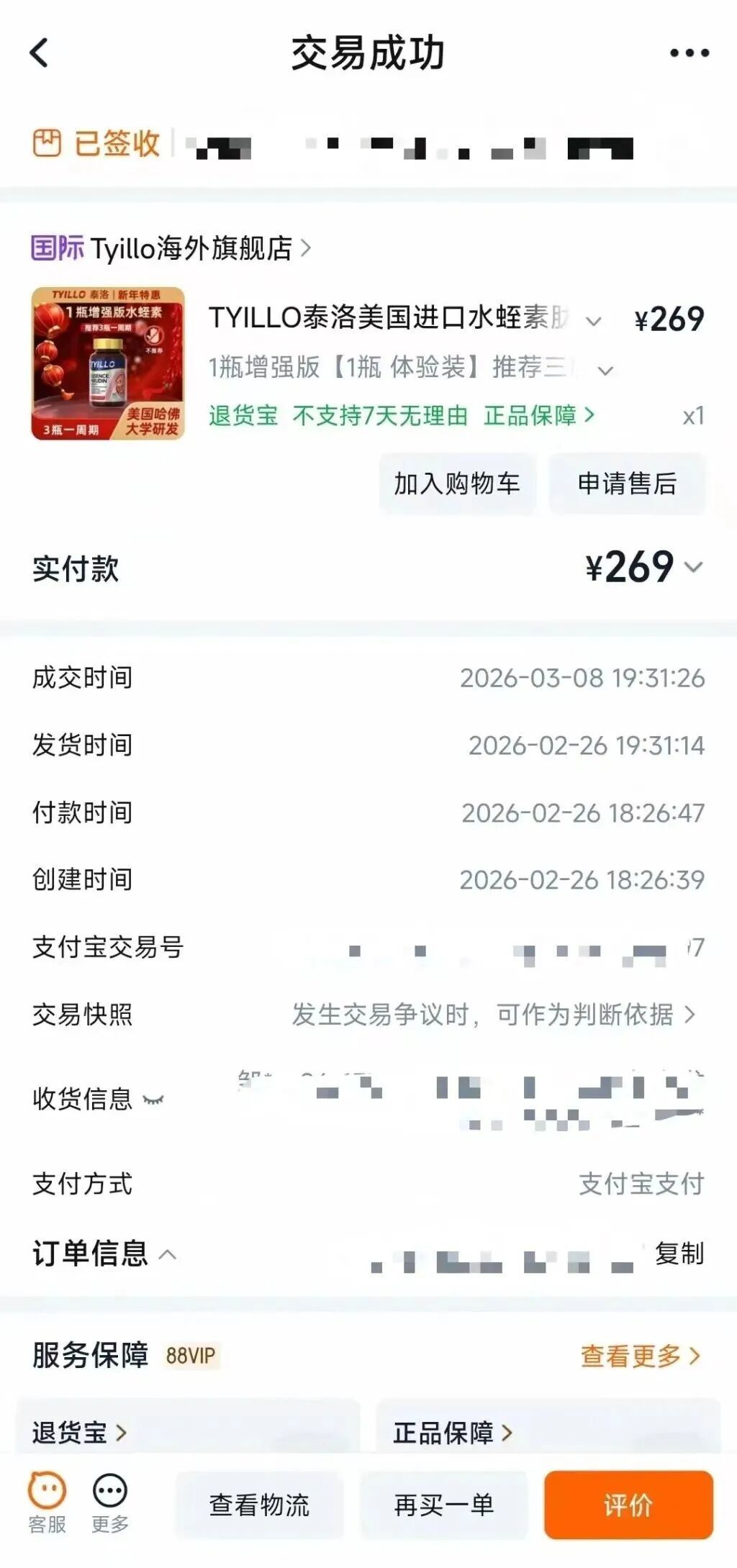Copy the order number with 复制
The image size is (737, 1568).
[x=679, y=1254]
